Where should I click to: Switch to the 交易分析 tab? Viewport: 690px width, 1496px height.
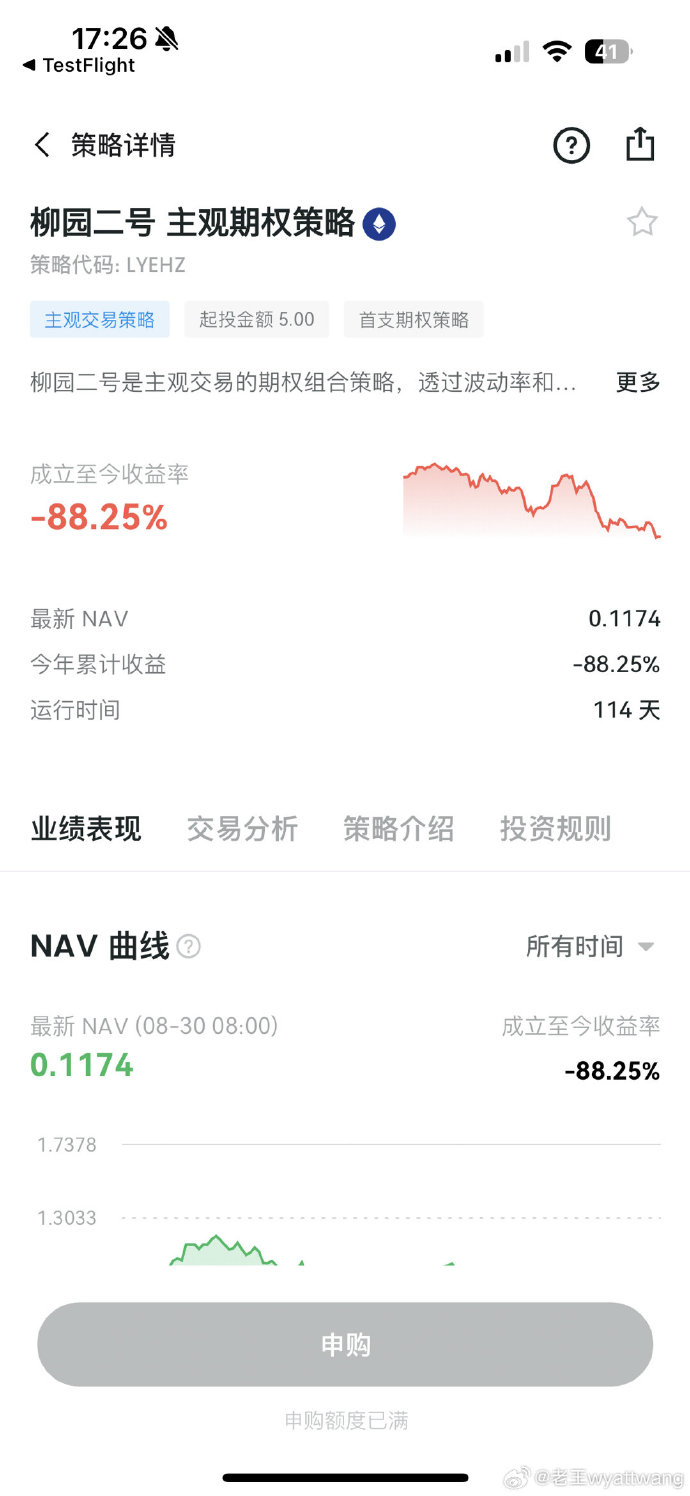(x=242, y=829)
